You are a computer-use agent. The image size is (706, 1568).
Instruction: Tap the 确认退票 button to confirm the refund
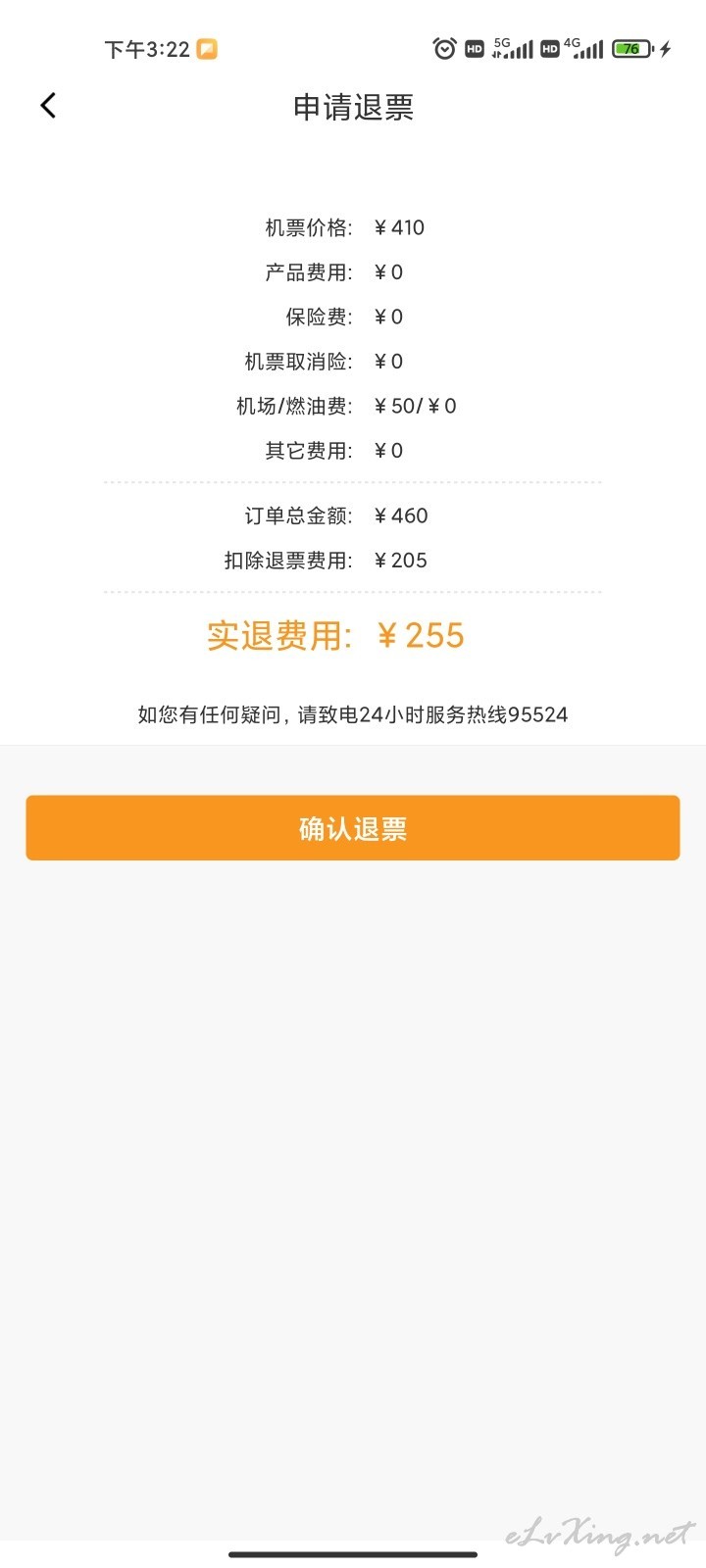(x=353, y=828)
